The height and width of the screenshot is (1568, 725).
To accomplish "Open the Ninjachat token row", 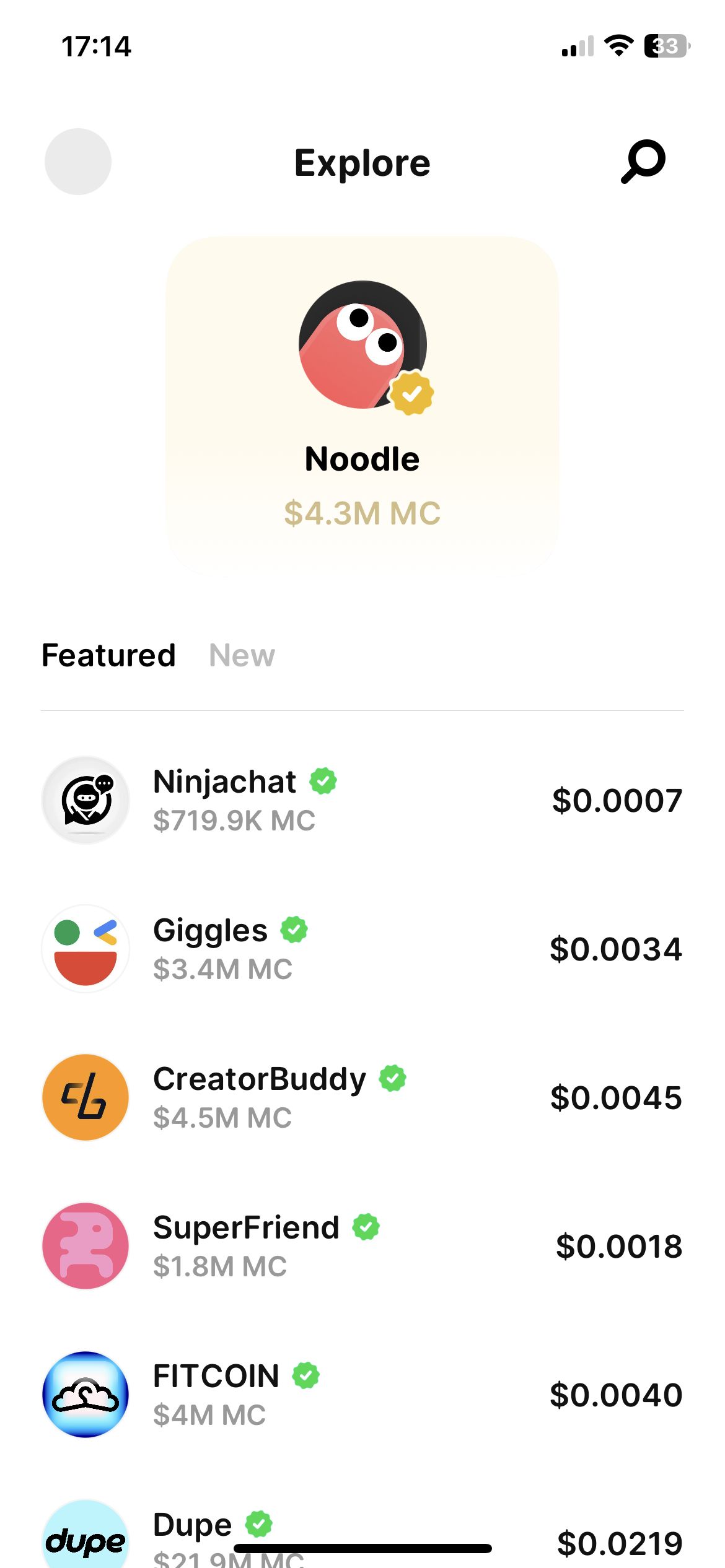I will pos(362,800).
